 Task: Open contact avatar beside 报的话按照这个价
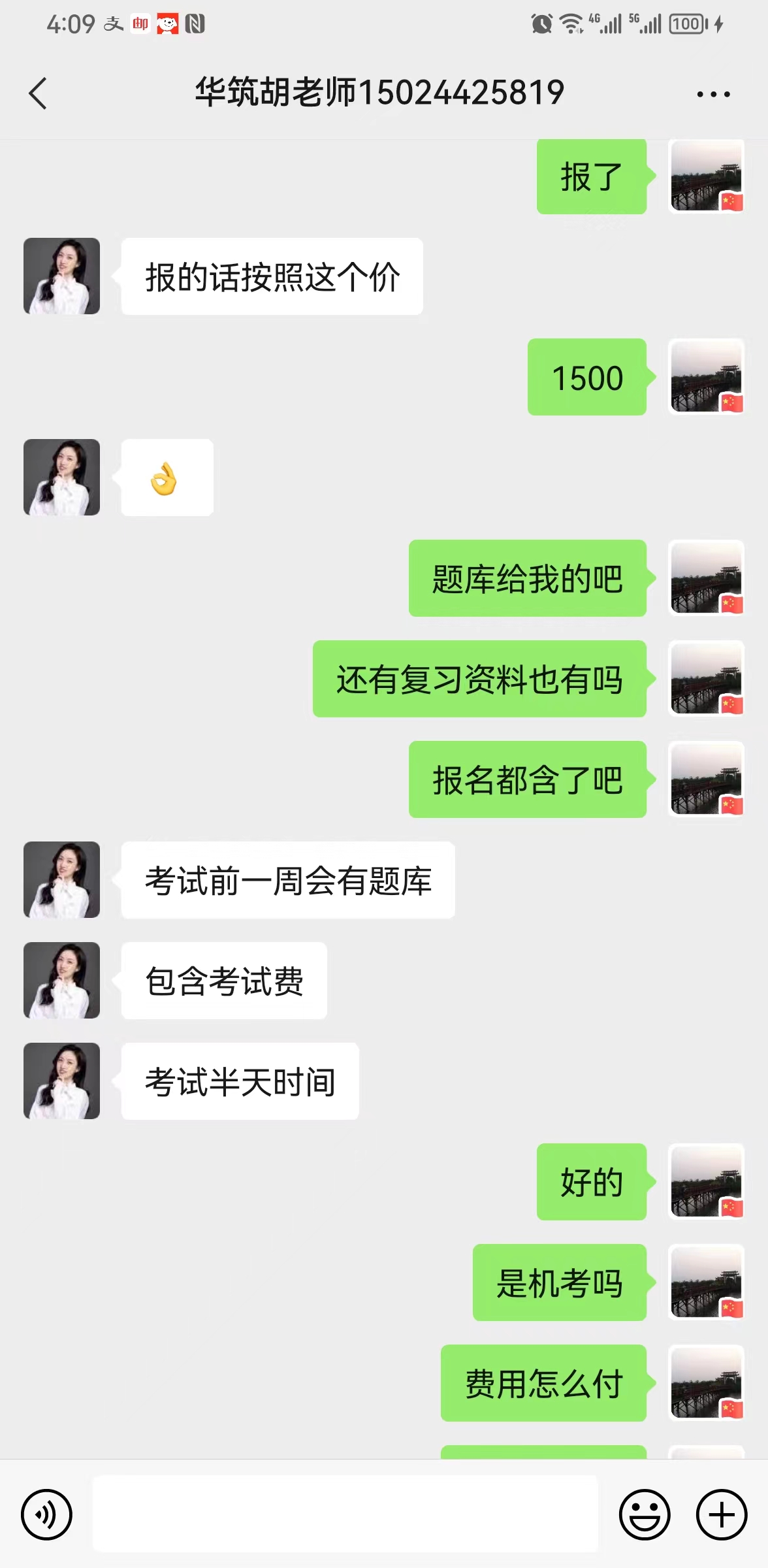point(61,276)
